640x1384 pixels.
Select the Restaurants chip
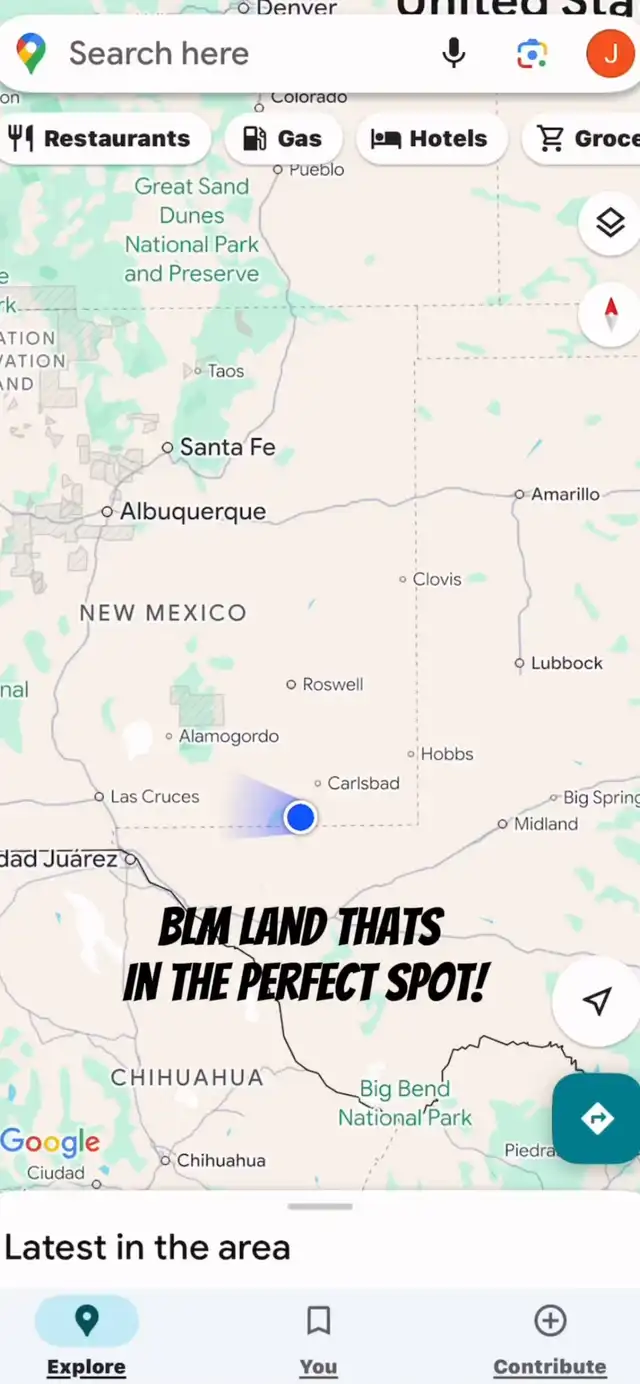(x=100, y=139)
